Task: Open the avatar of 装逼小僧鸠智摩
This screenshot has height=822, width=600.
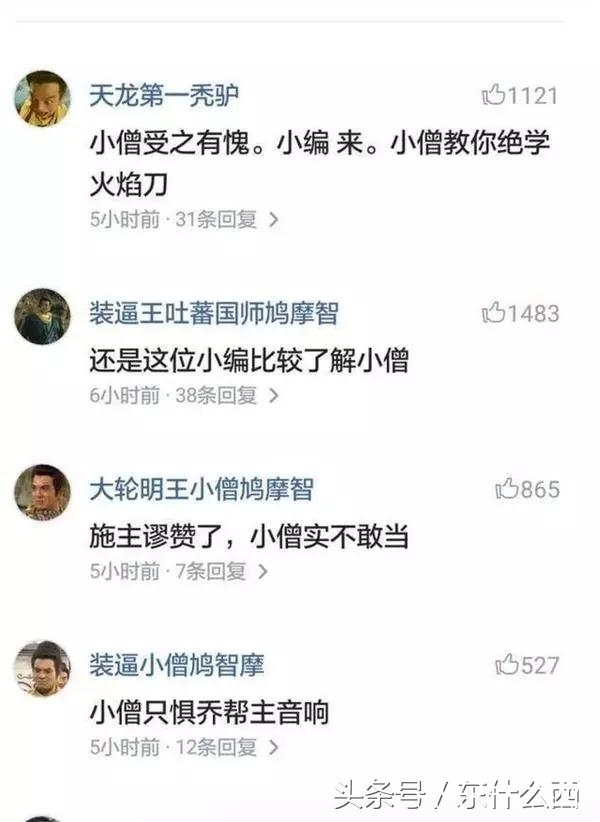Action: click(x=42, y=667)
